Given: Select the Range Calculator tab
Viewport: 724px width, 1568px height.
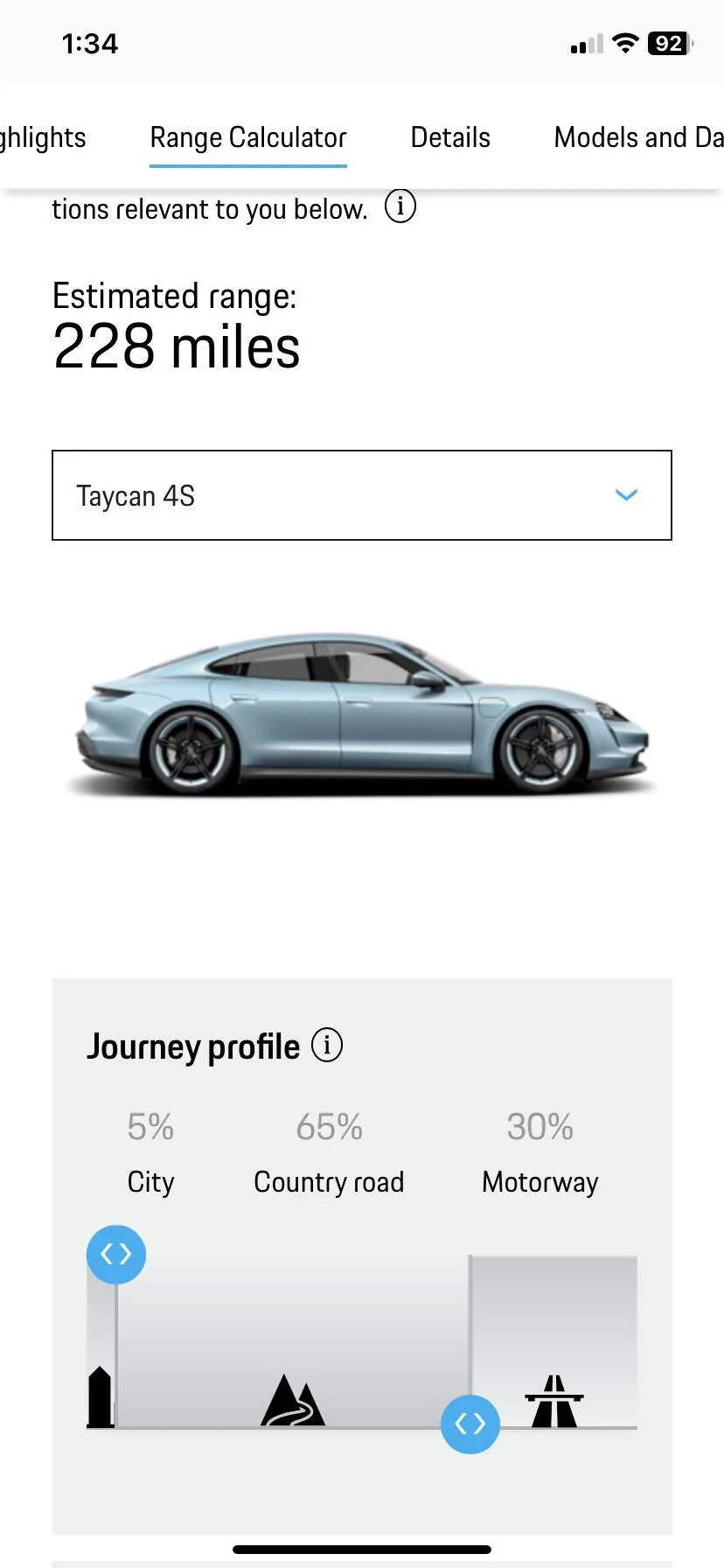Looking at the screenshot, I should [x=248, y=137].
